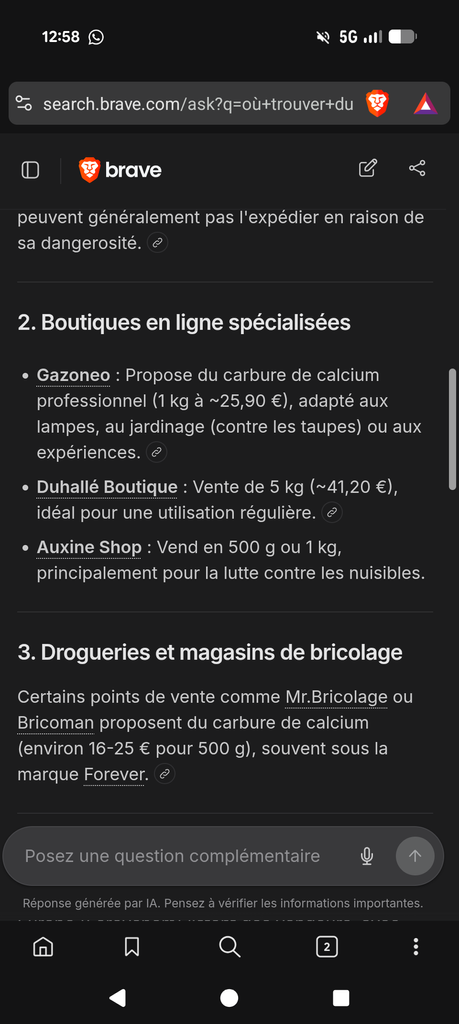This screenshot has width=459, height=1024.
Task: Open the Duhallé Boutique link
Action: point(107,487)
